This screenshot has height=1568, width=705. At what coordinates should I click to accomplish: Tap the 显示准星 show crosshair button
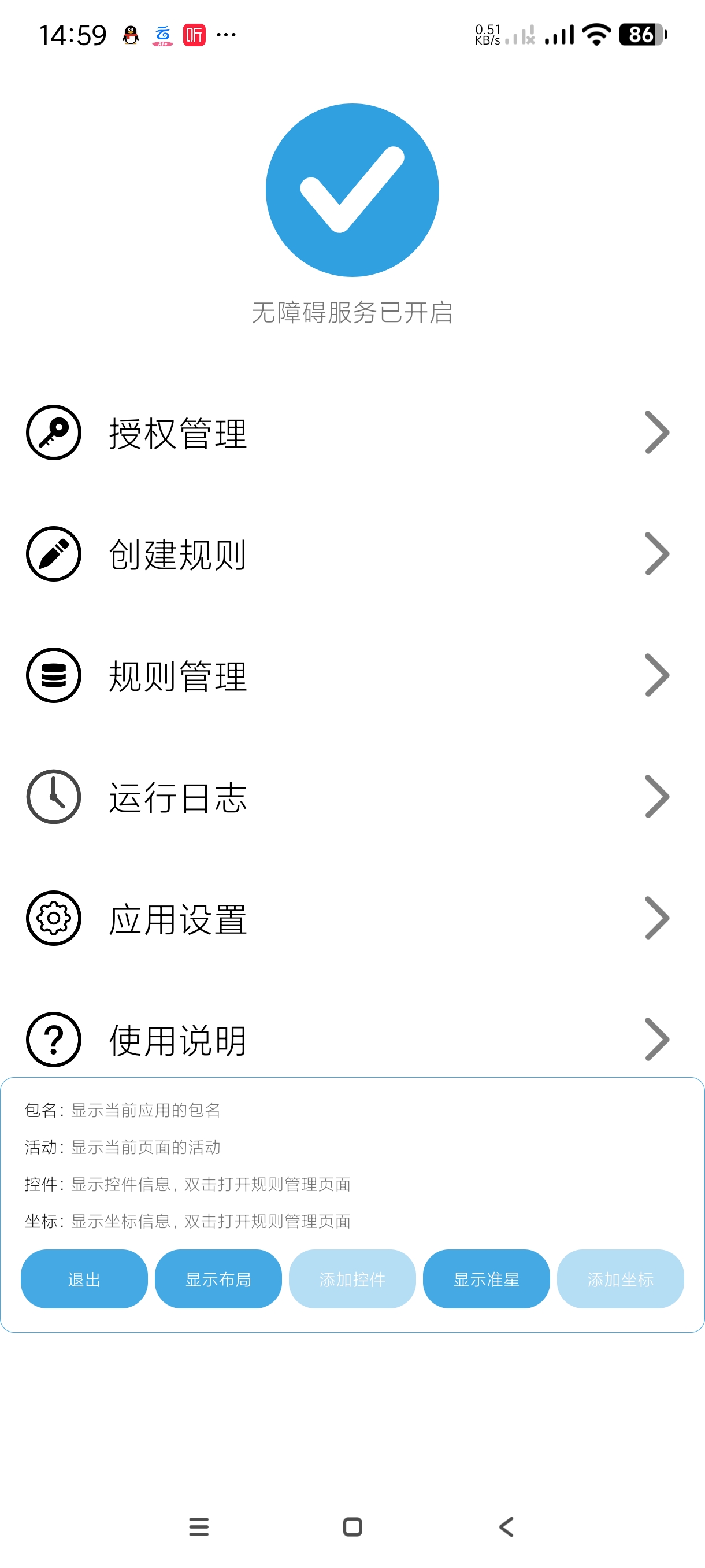click(486, 1279)
